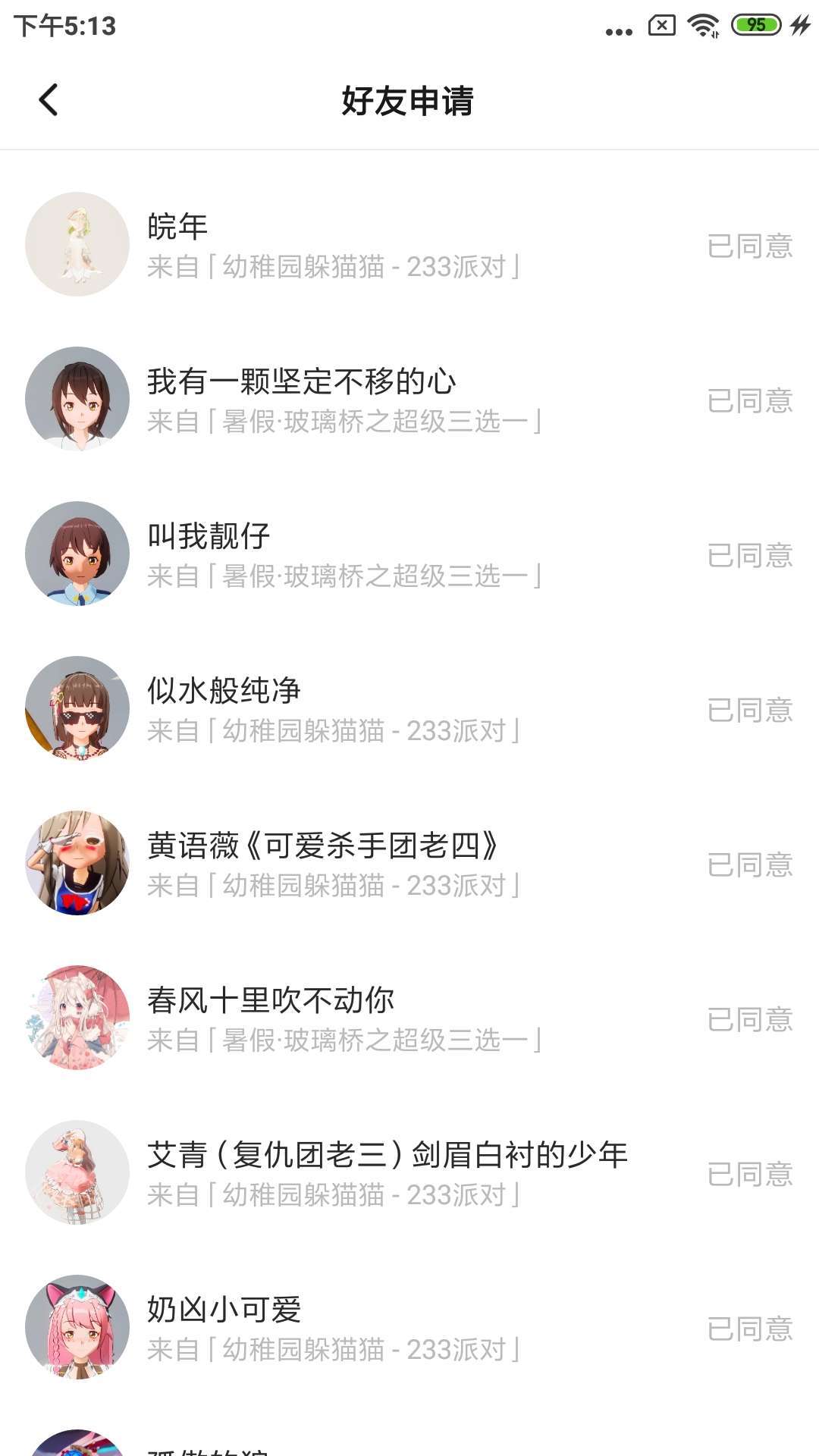Open the friend request from 奶凶小可爱
This screenshot has height=1456, width=819.
click(x=409, y=1327)
